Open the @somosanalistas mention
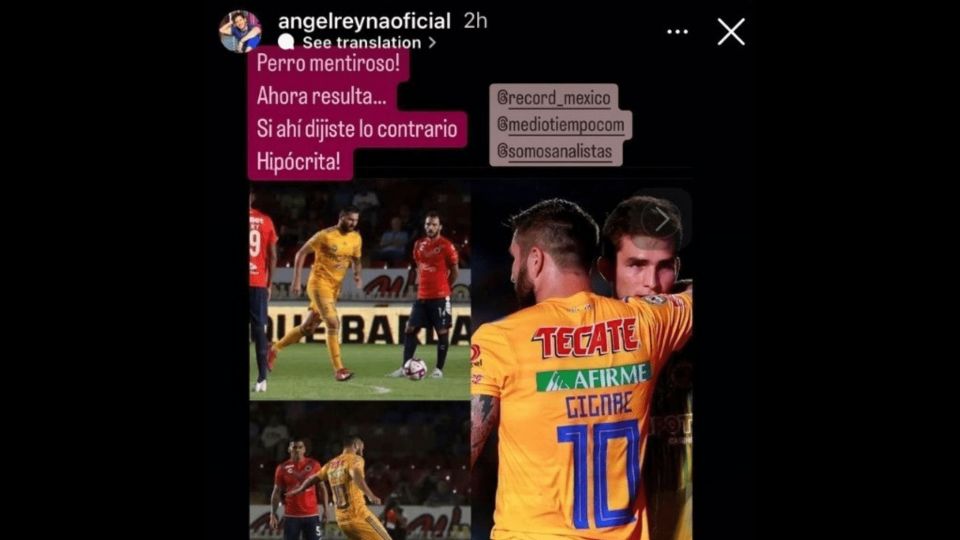Screen dimensions: 960x540 555,152
